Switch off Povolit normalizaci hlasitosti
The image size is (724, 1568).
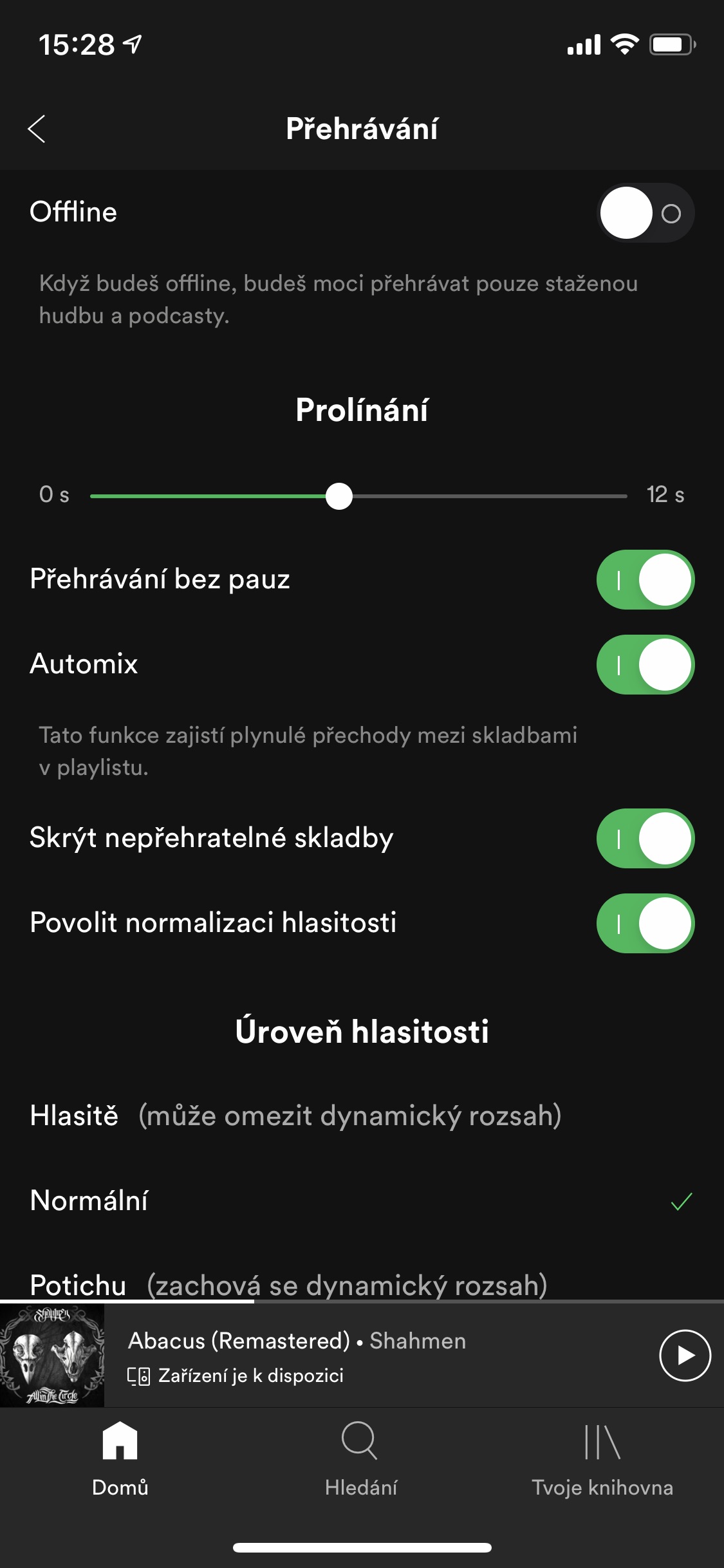pyautogui.click(x=645, y=923)
